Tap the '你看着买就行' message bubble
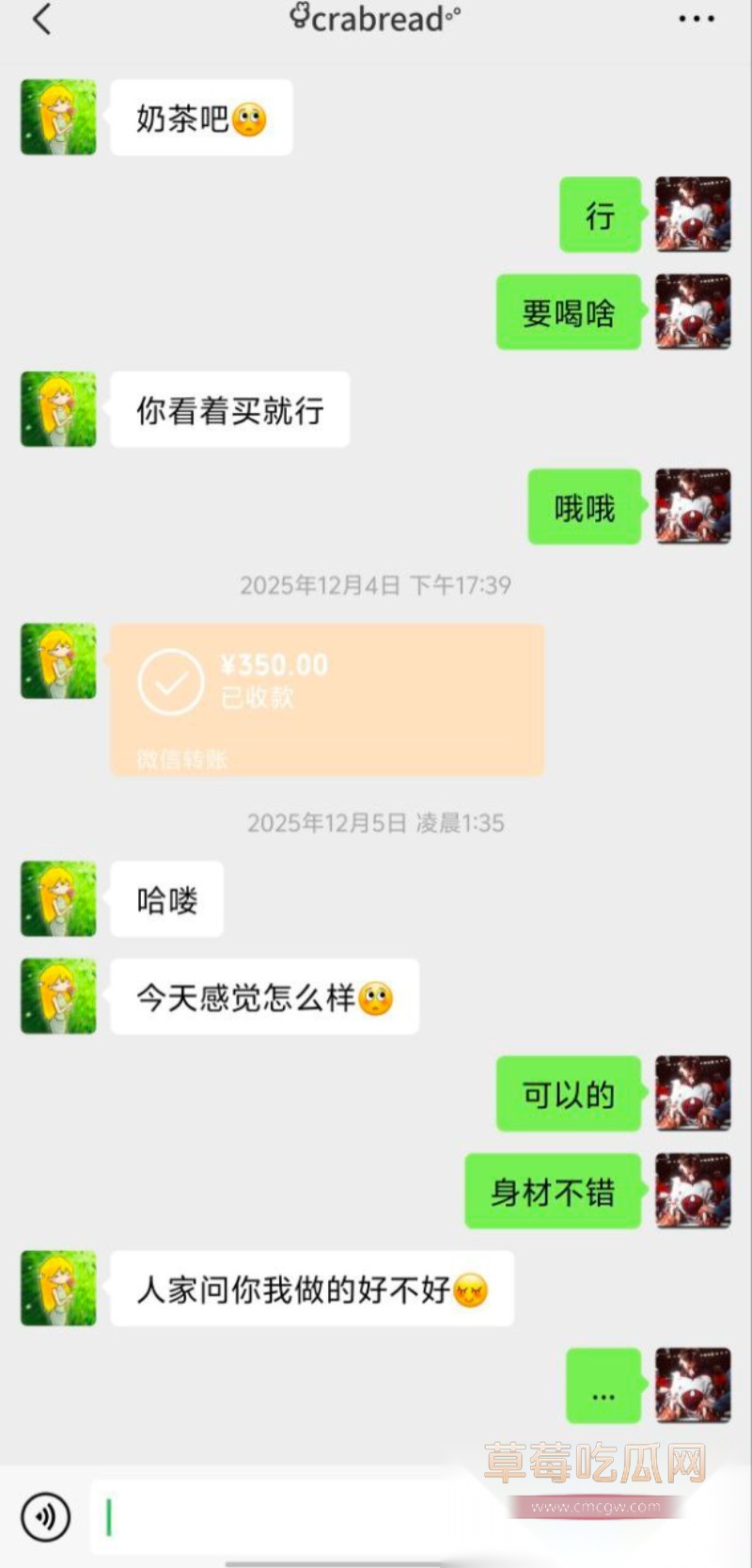Image resolution: width=752 pixels, height=1568 pixels. point(229,409)
